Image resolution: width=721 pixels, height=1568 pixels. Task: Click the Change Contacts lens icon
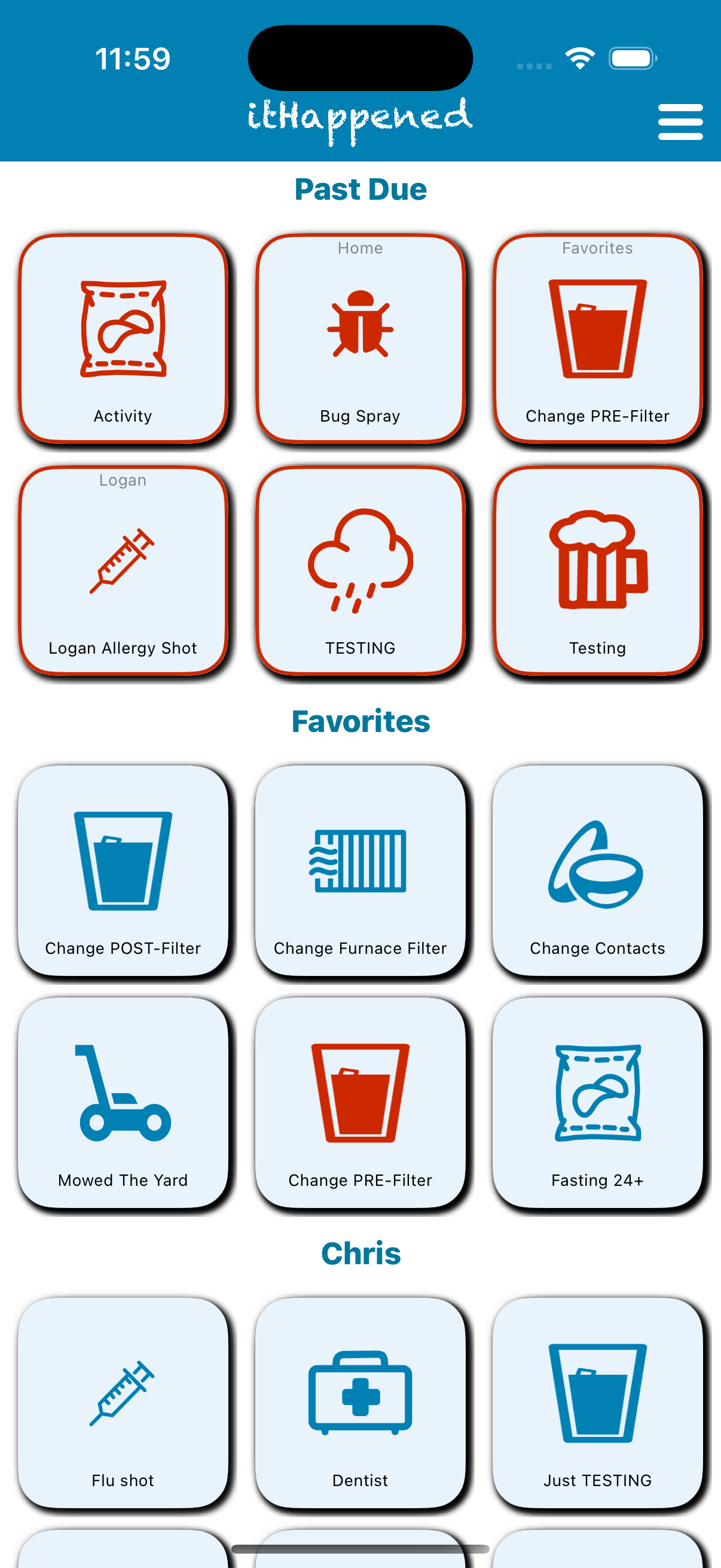click(597, 860)
